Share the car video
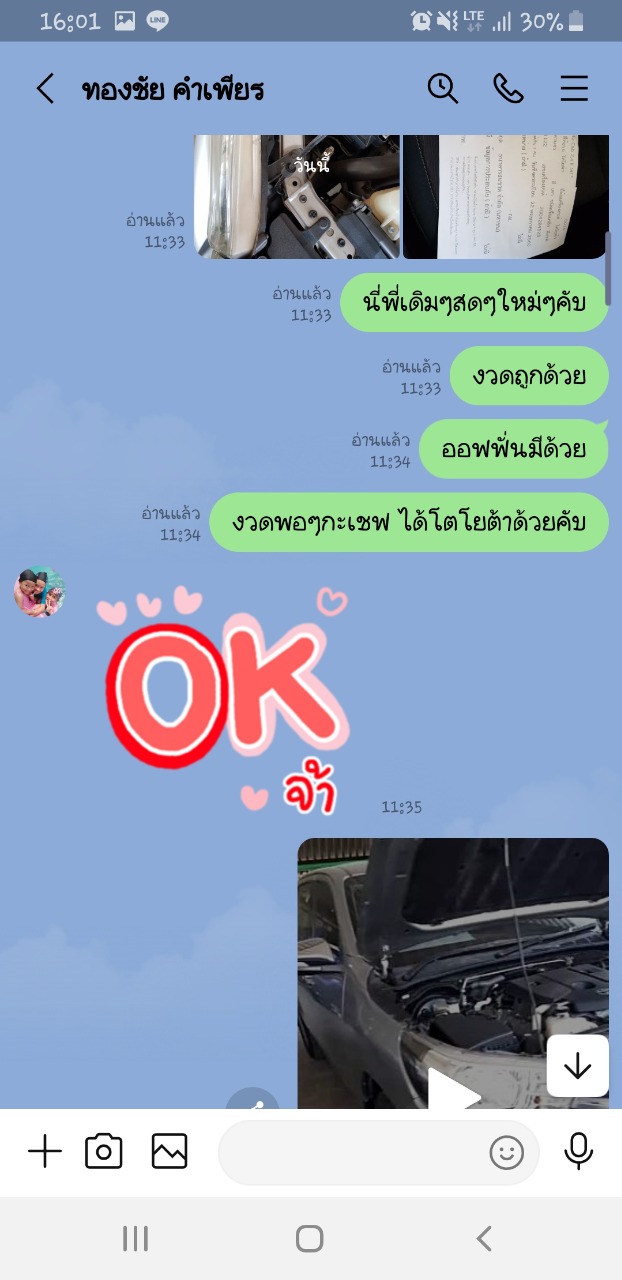622x1280 pixels. 252,1100
